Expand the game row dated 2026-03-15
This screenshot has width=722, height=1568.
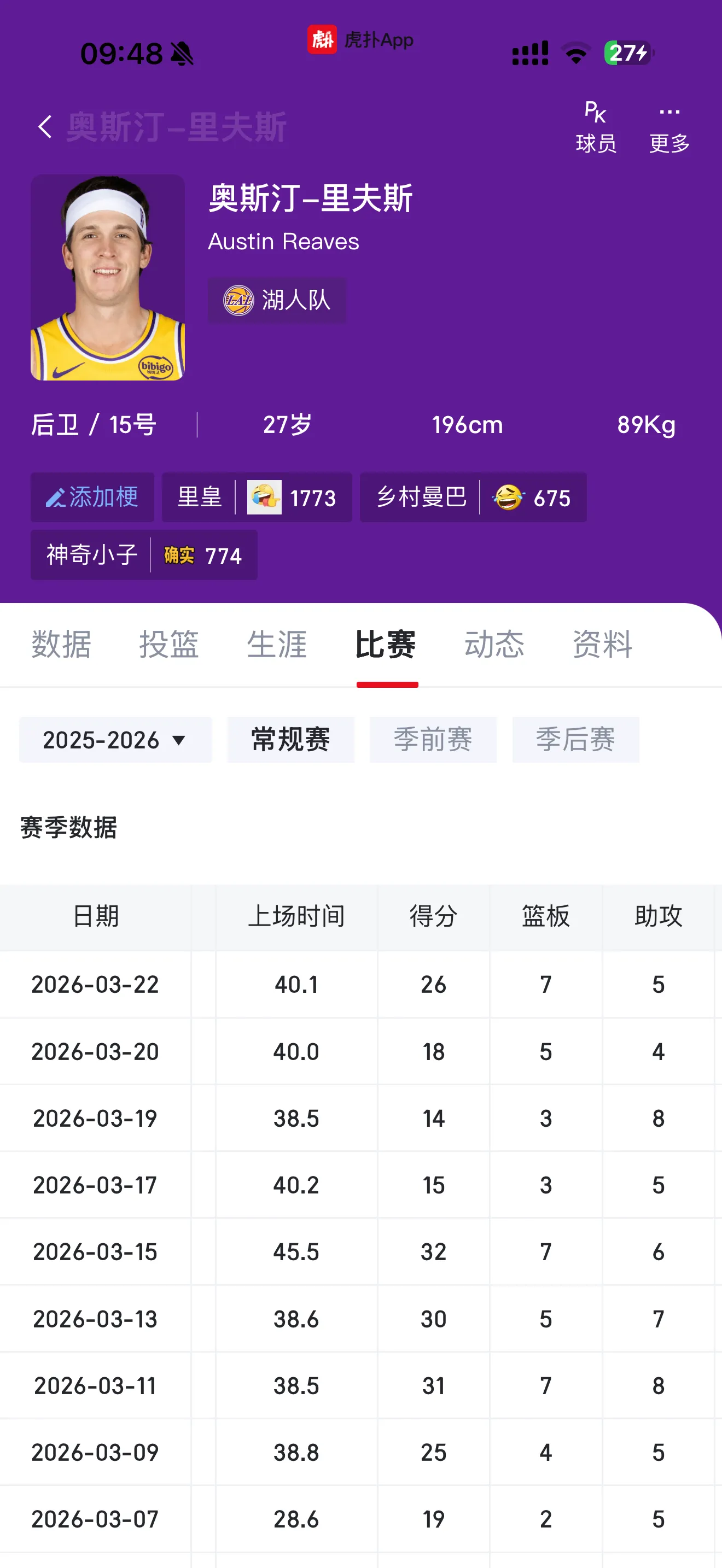[x=361, y=1251]
